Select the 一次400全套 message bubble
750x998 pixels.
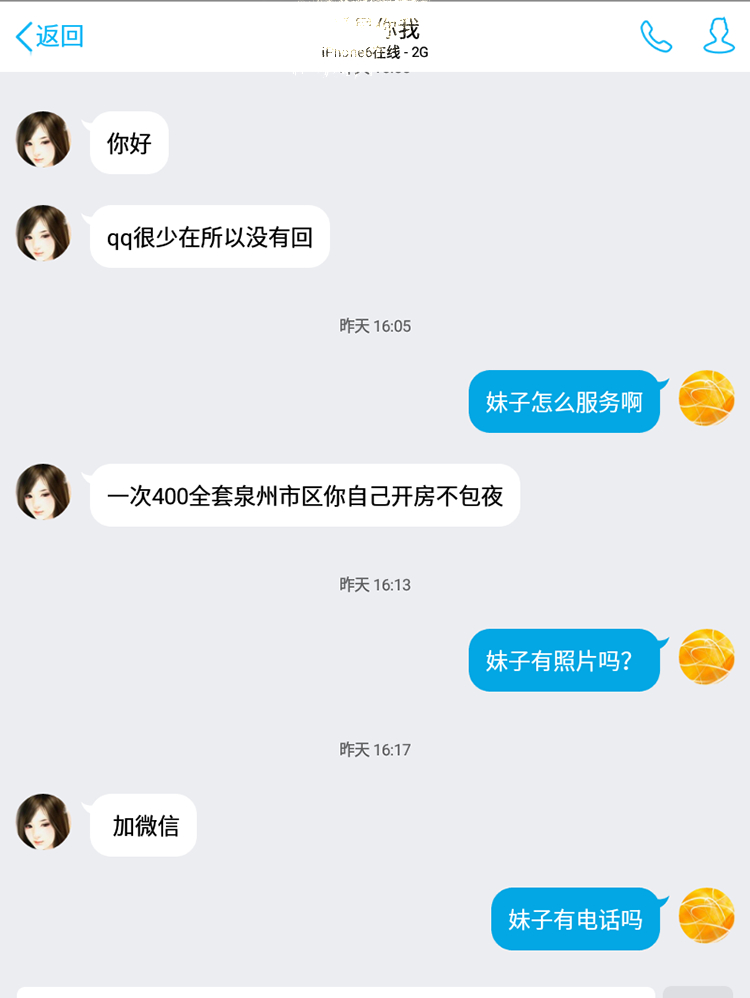click(x=304, y=494)
